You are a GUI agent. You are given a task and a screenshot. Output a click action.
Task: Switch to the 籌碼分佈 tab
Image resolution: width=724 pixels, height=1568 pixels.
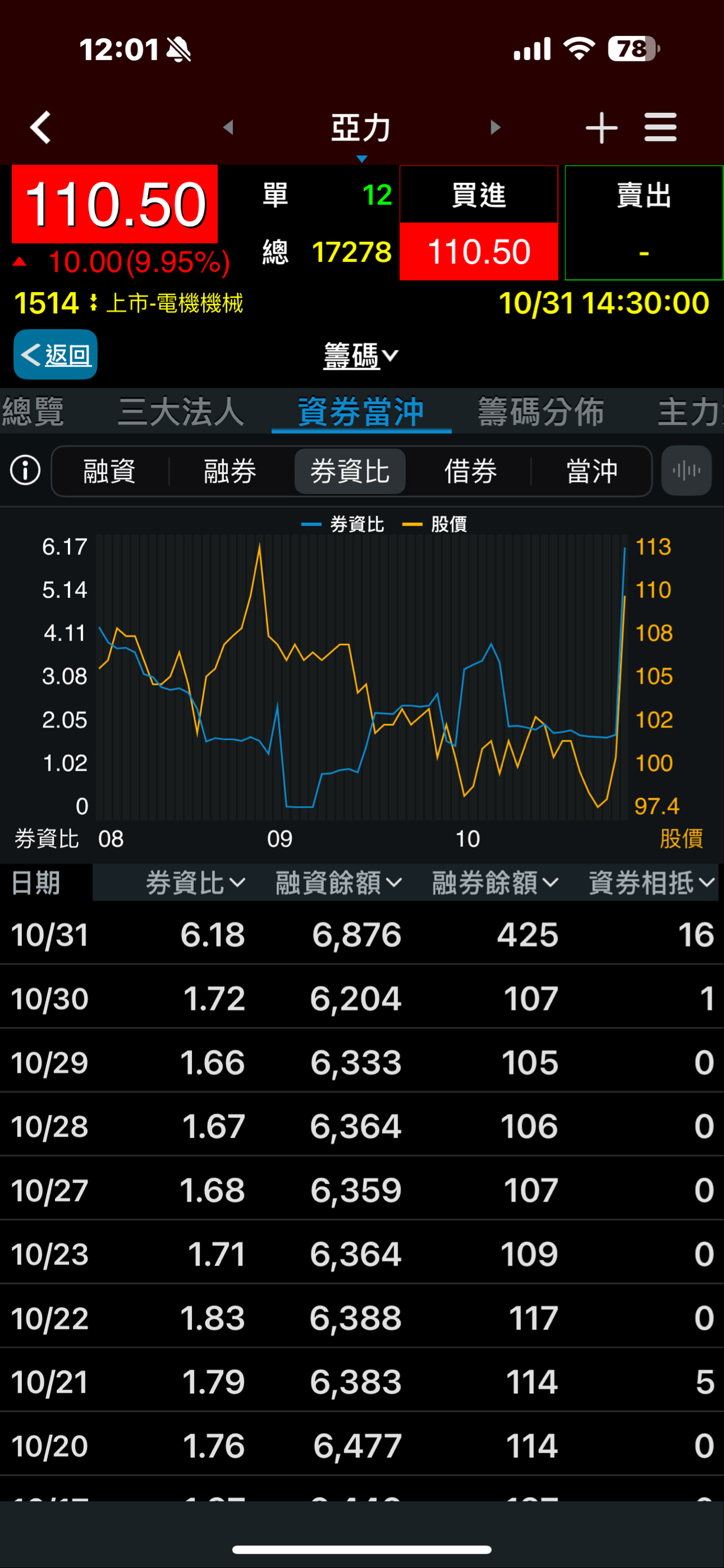pyautogui.click(x=541, y=411)
